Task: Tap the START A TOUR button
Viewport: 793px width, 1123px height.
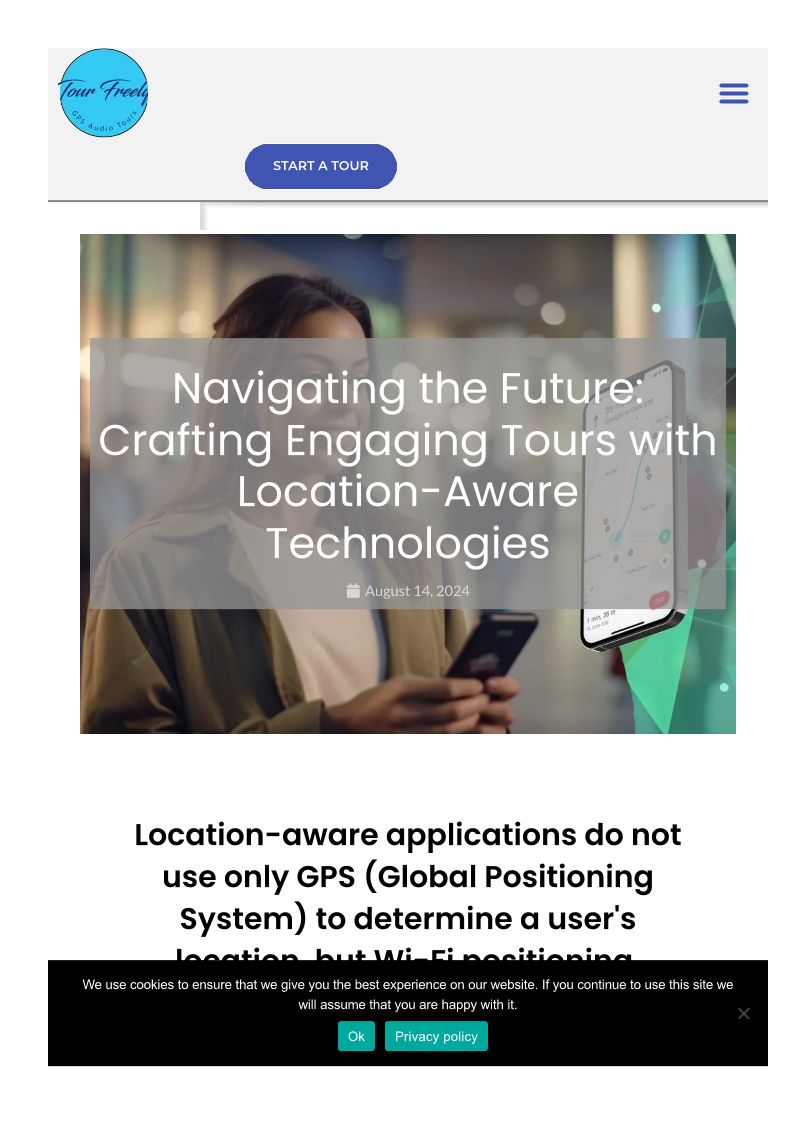Action: coord(321,166)
